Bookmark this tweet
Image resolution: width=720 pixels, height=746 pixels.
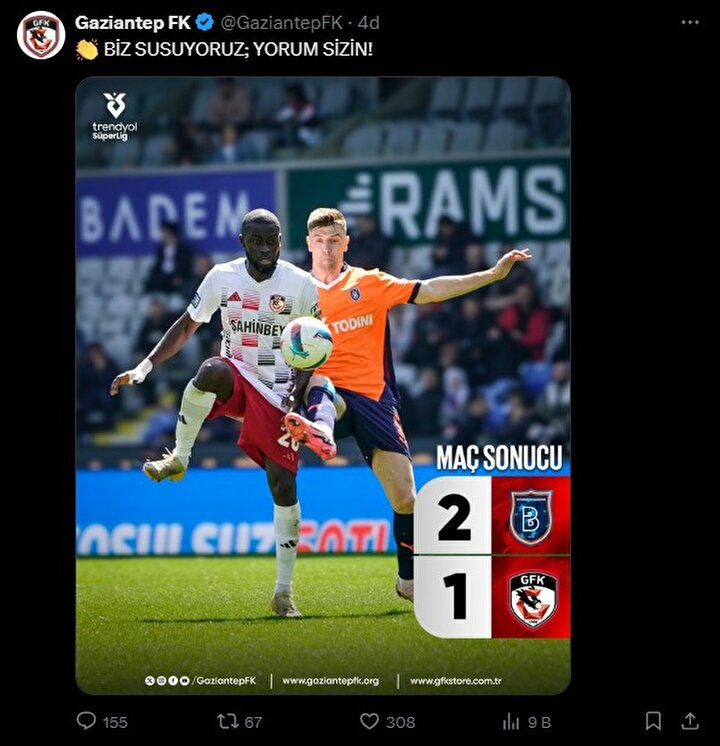pos(653,721)
